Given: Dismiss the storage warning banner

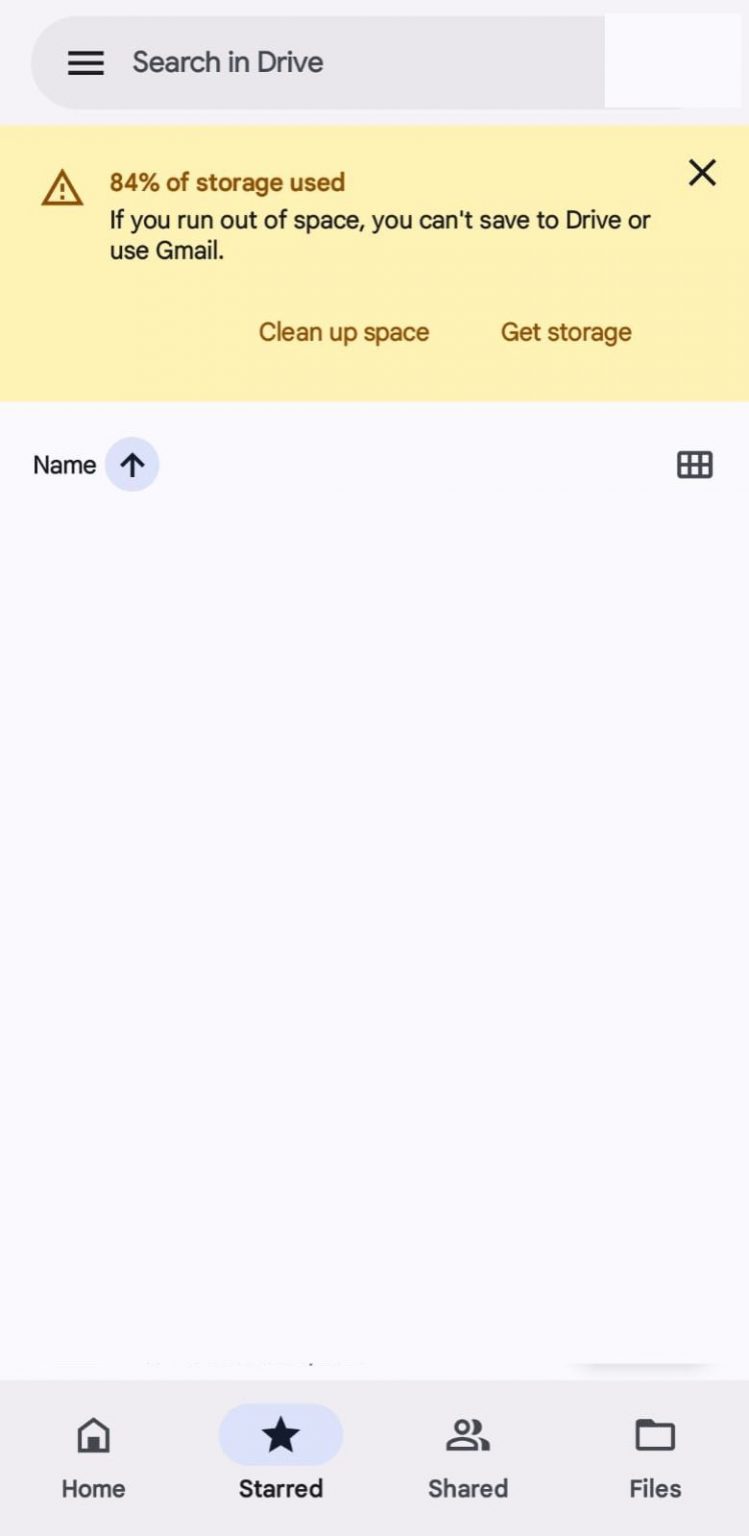Looking at the screenshot, I should point(702,173).
